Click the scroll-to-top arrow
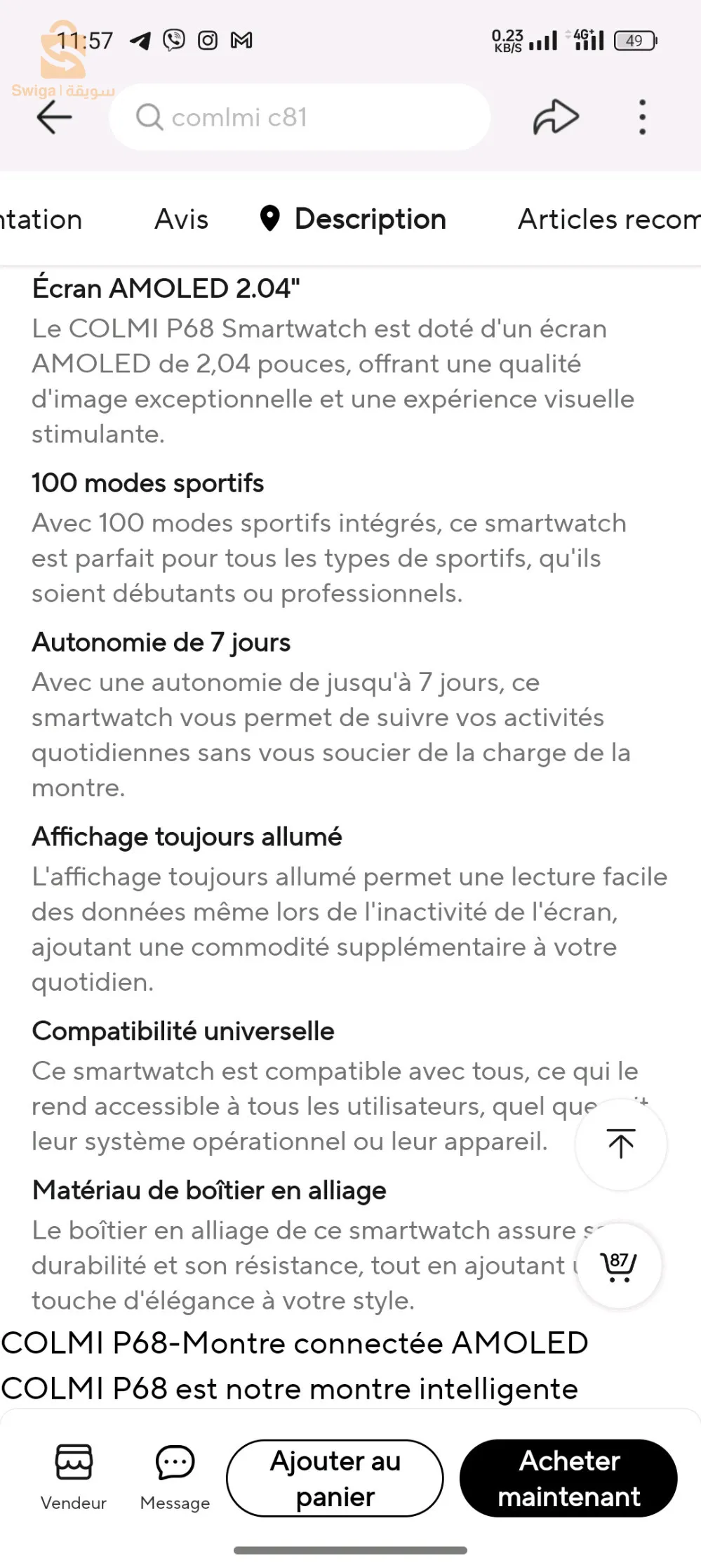The height and width of the screenshot is (1568, 701). pos(620,1145)
